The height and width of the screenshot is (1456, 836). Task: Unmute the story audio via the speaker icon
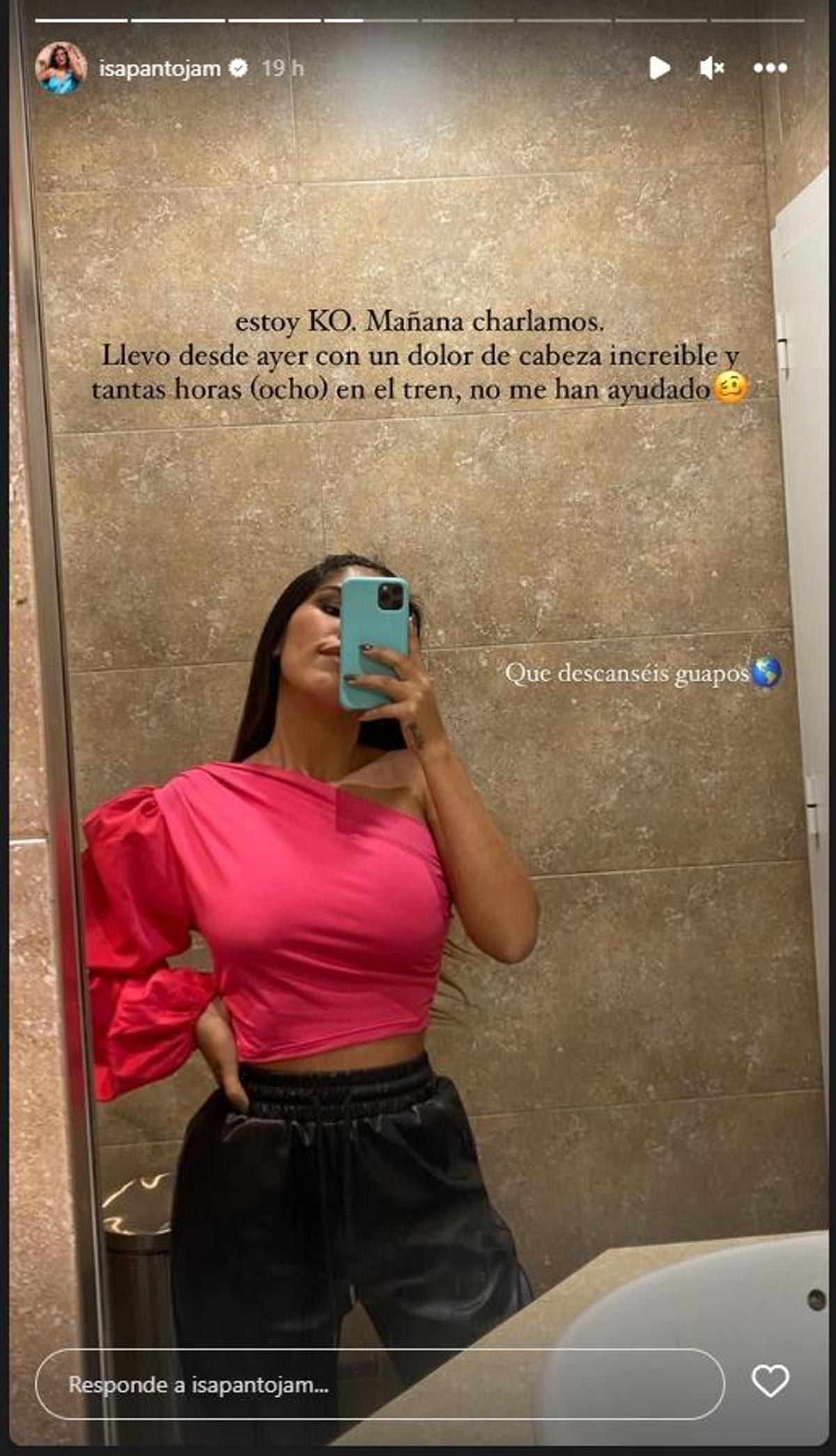[x=713, y=68]
